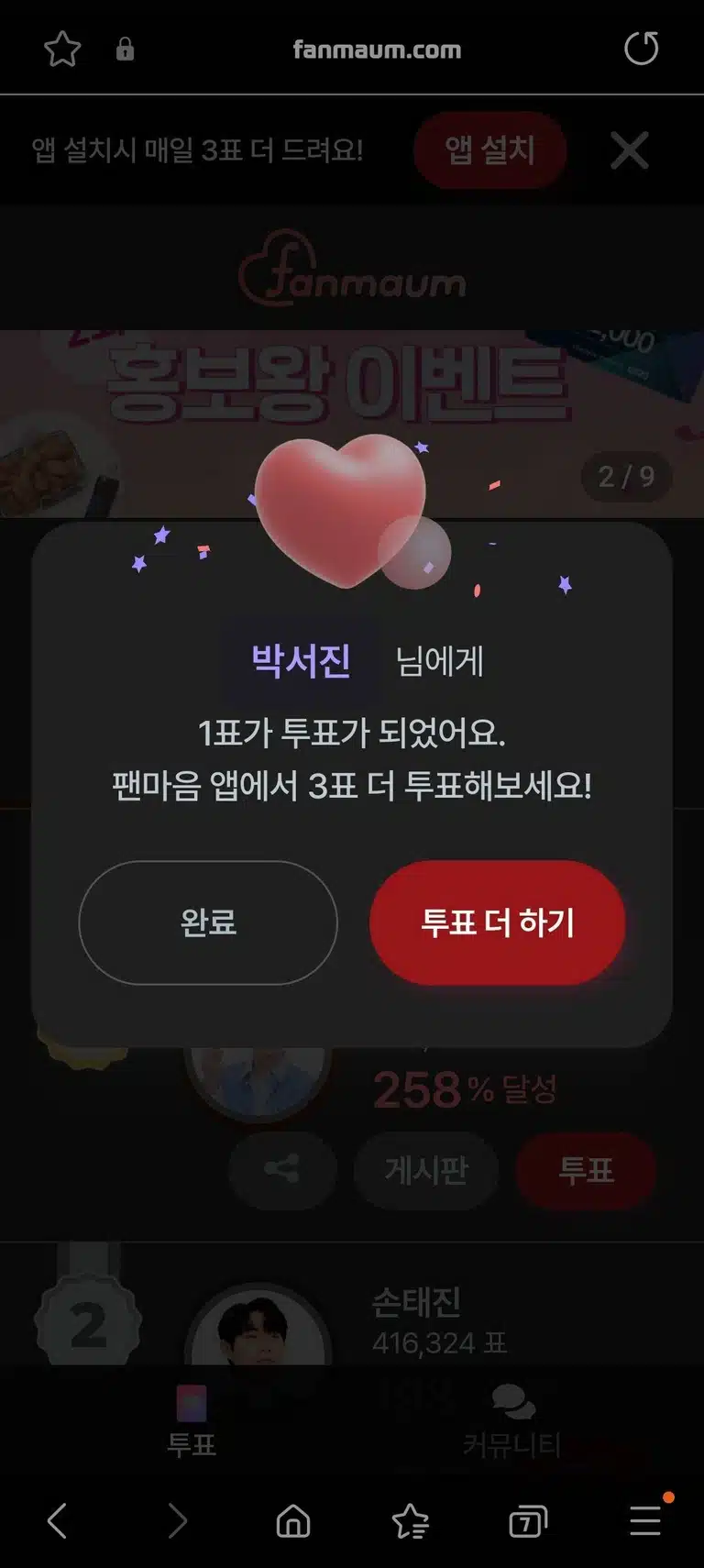This screenshot has width=704, height=1568.
Task: Open the browser bookmarks list
Action: click(x=410, y=1521)
